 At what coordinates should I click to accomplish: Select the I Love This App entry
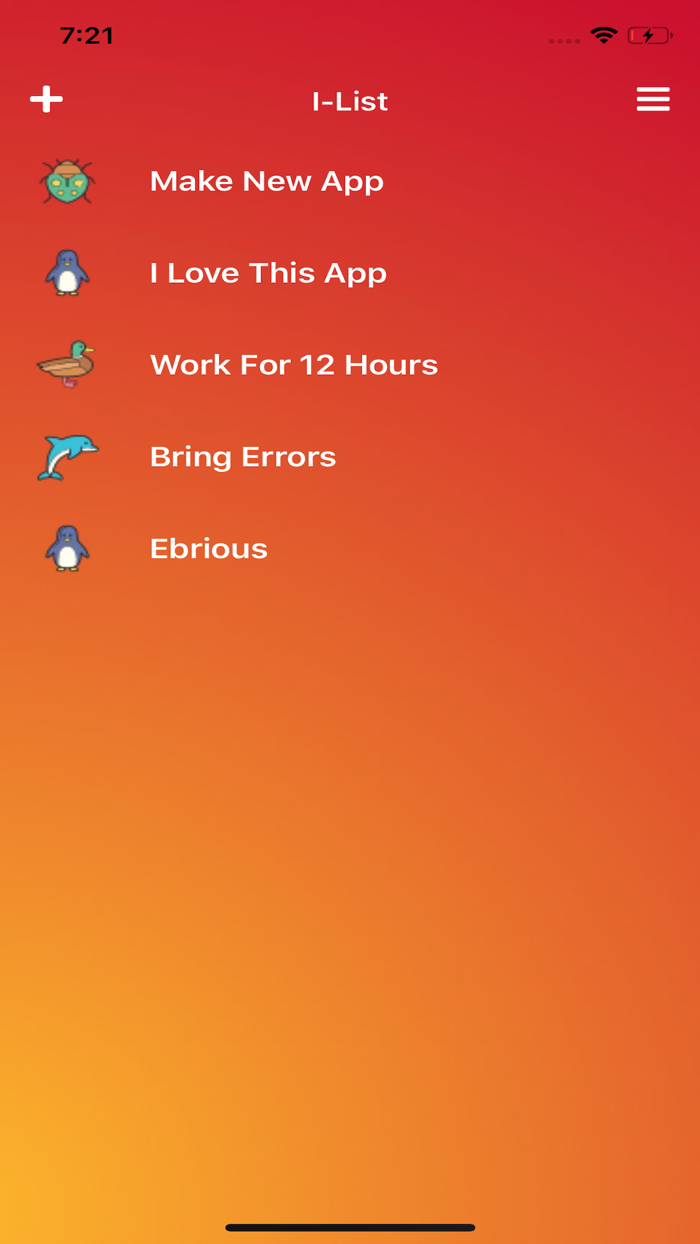(x=350, y=273)
